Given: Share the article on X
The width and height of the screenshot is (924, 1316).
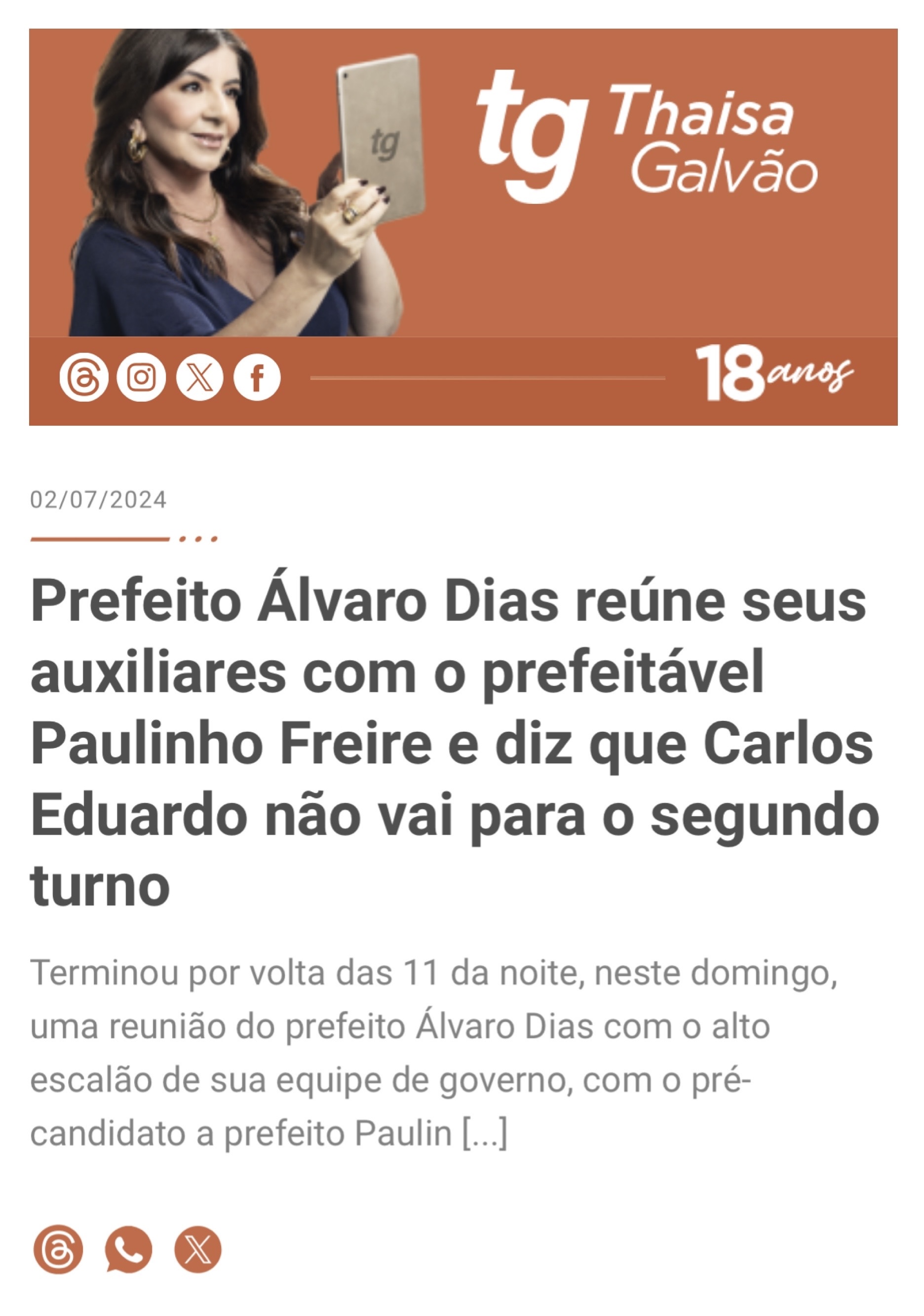Looking at the screenshot, I should click(198, 1250).
